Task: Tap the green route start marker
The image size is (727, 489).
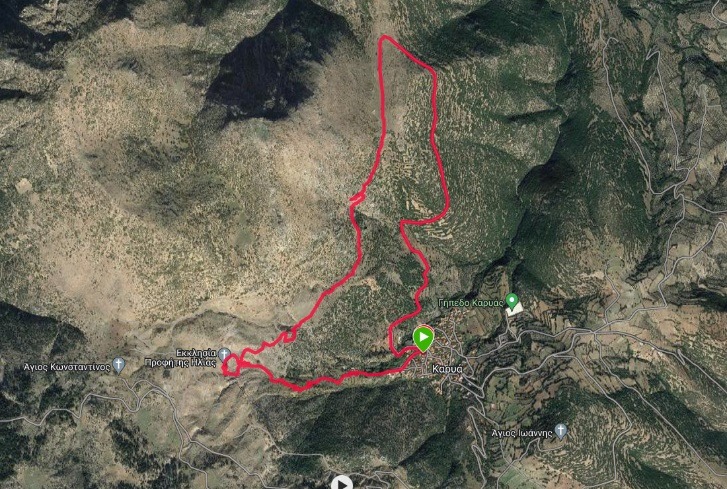Action: click(x=423, y=339)
